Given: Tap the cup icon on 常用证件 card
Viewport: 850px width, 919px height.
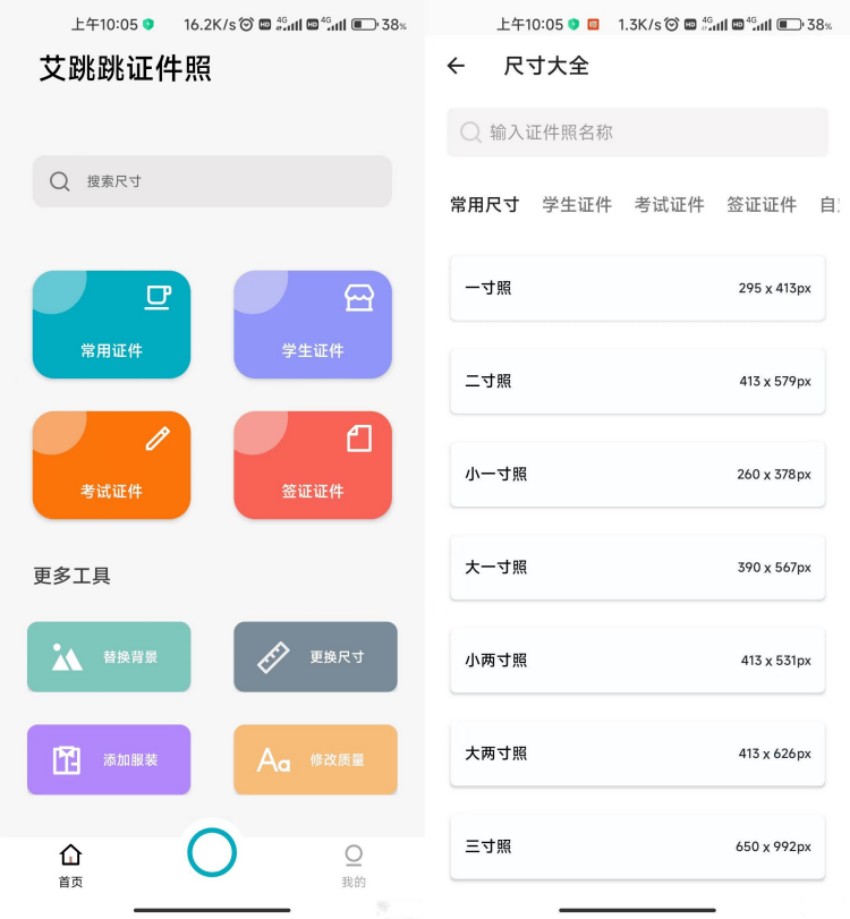Looking at the screenshot, I should point(157,297).
